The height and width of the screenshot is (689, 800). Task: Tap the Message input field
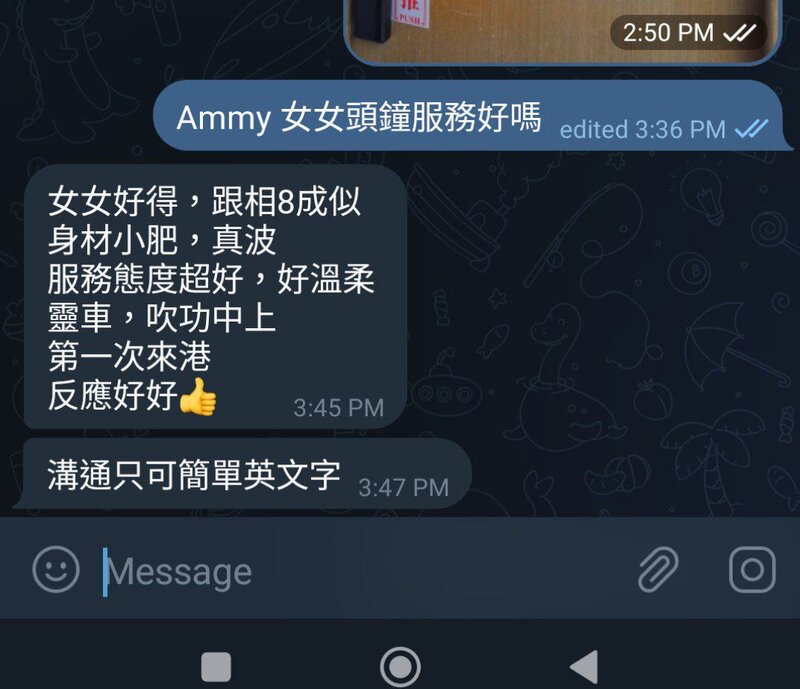[x=350, y=572]
